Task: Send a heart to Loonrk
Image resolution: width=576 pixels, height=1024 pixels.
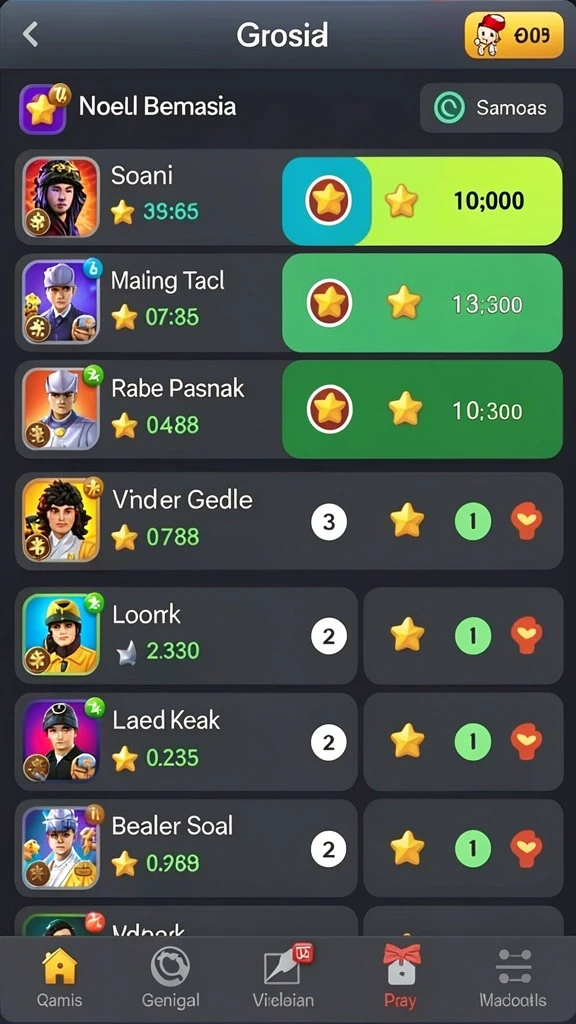Action: coord(526,635)
